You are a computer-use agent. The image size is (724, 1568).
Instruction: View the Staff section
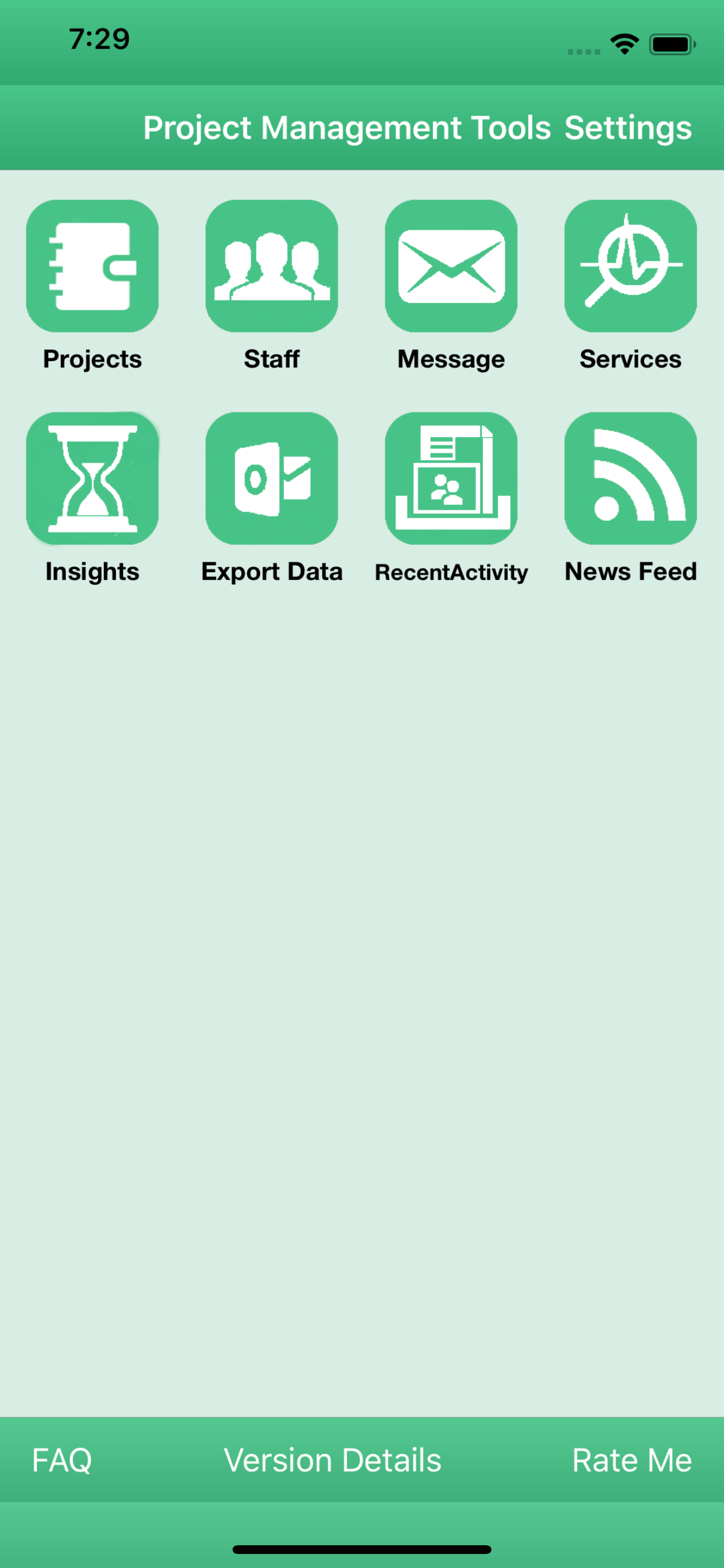coord(271,266)
